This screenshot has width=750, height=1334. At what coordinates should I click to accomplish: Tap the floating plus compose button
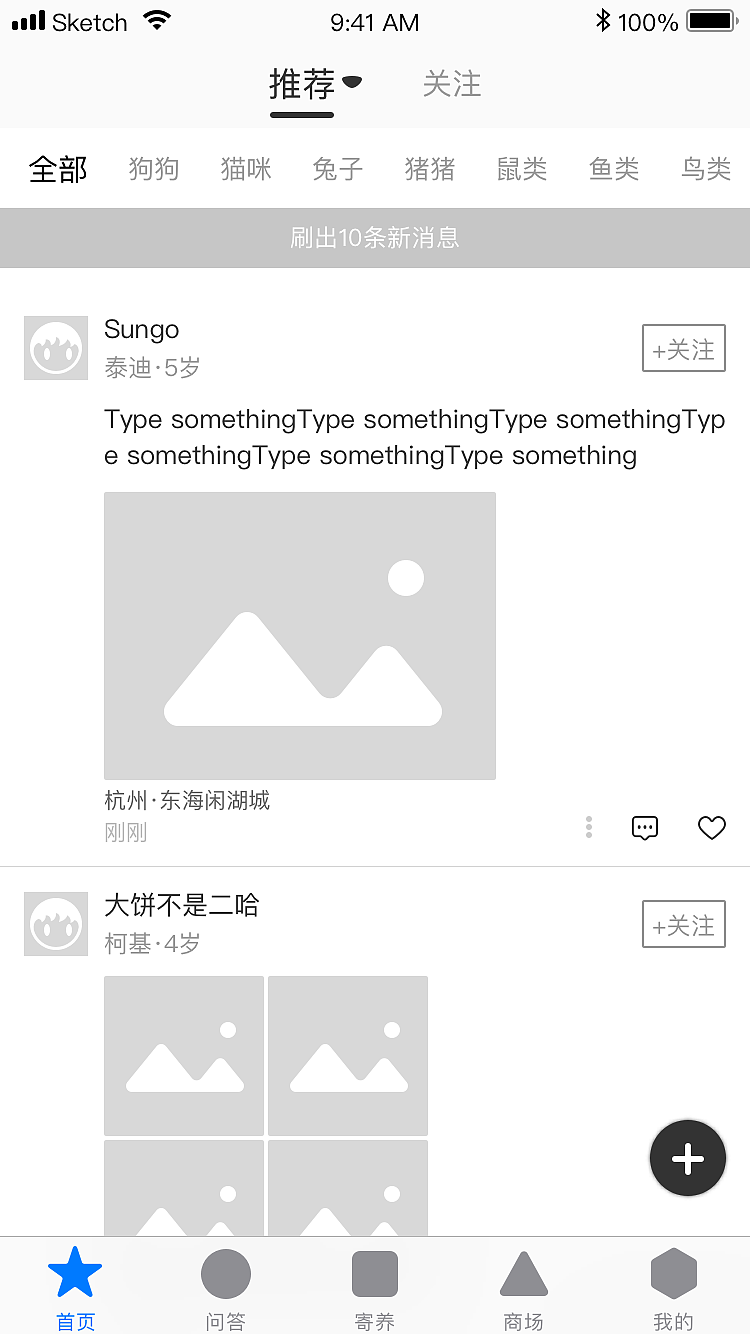(x=687, y=1158)
